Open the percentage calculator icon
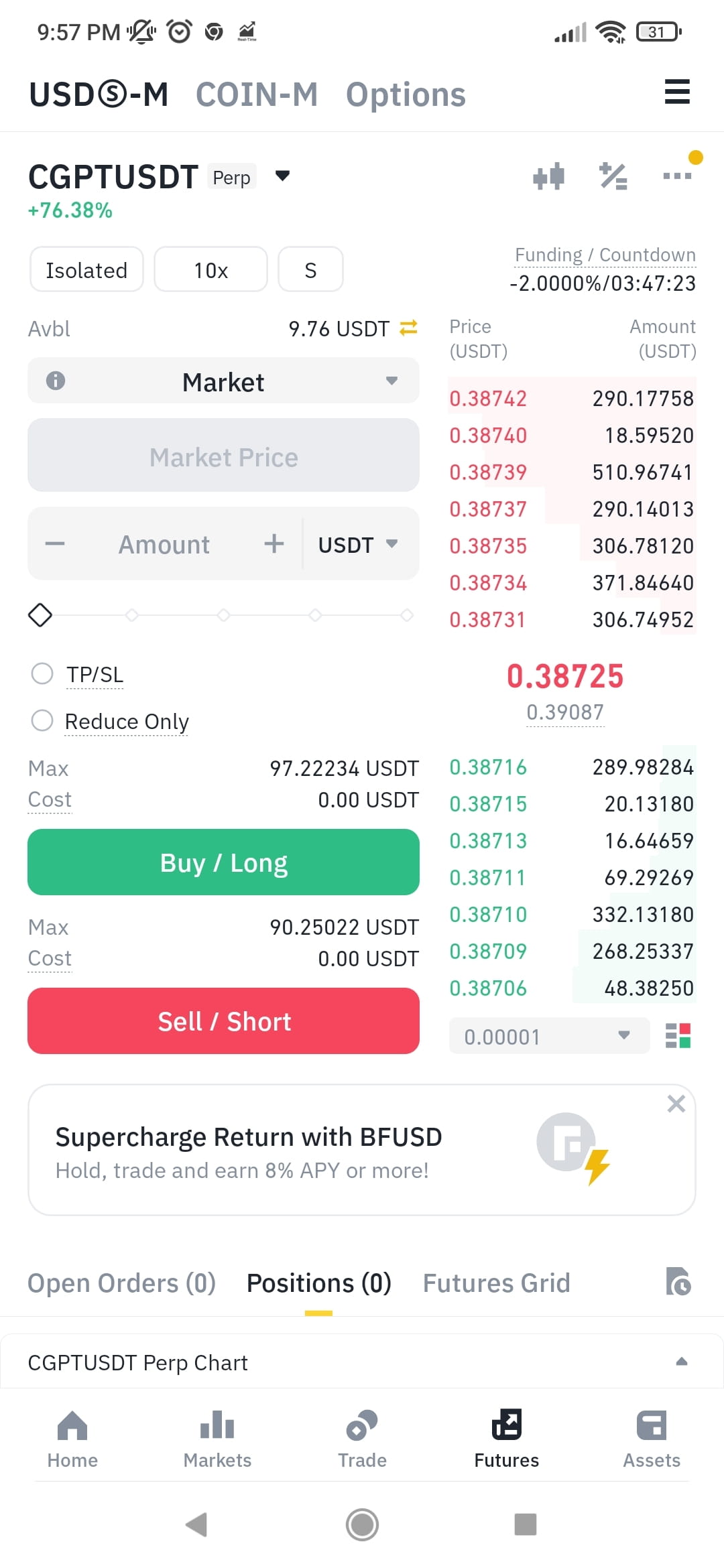This screenshot has width=724, height=1568. tap(613, 177)
